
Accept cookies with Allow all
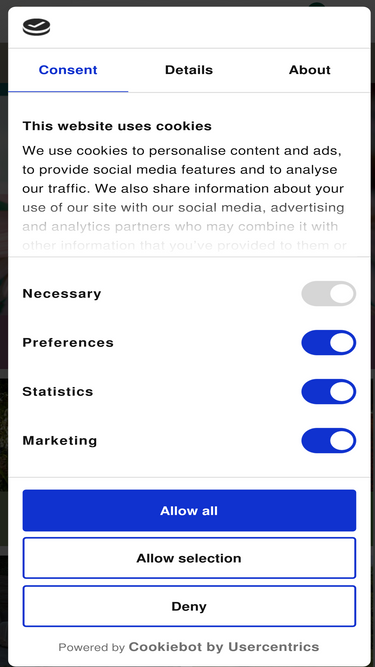[x=189, y=510]
